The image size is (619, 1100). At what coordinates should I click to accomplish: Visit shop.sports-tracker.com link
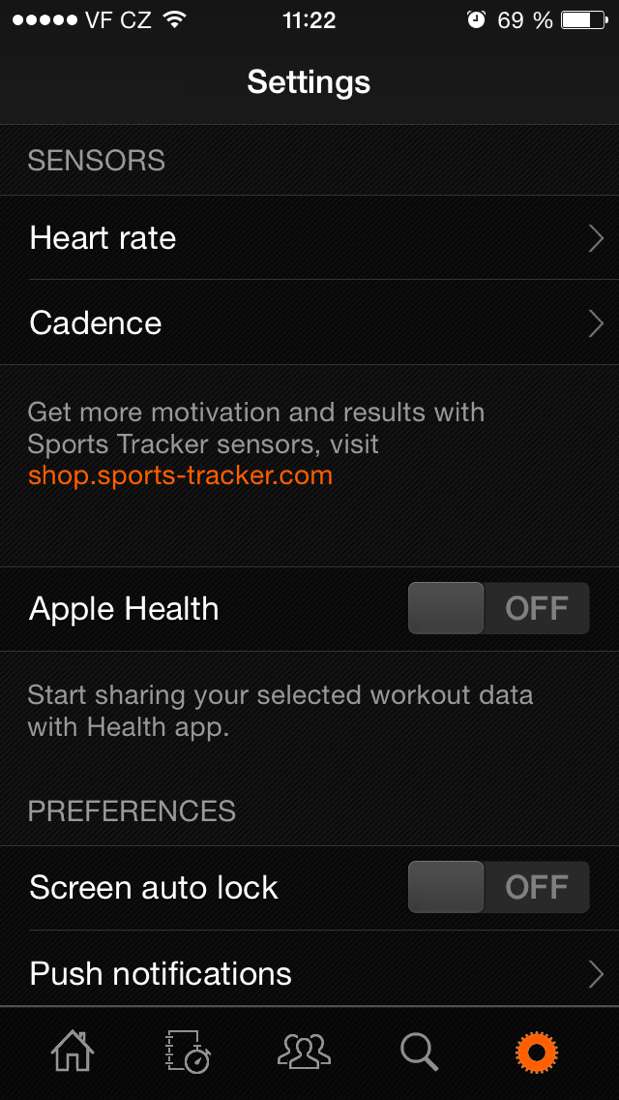coord(180,476)
